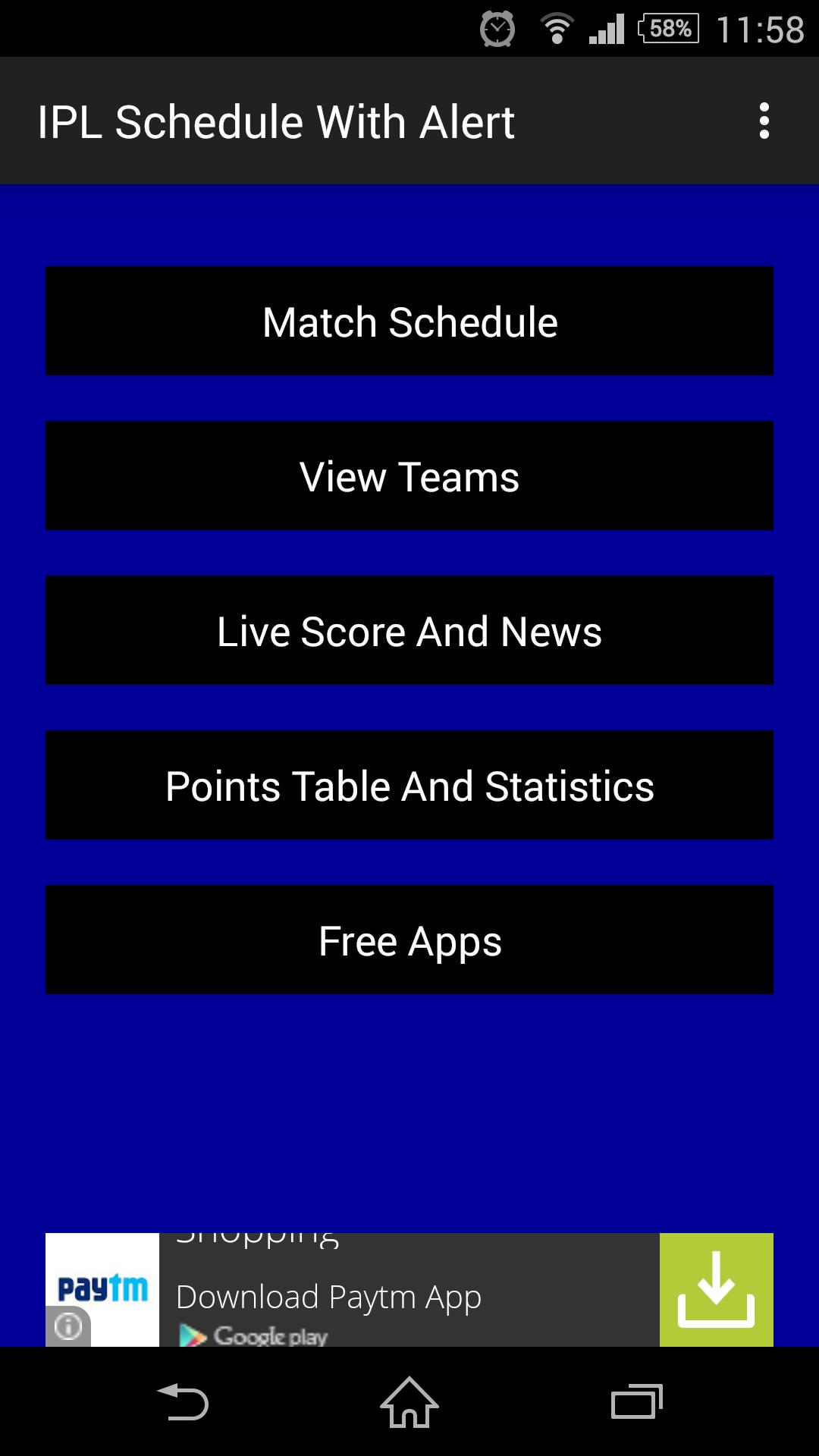Open Live Score And News
This screenshot has height=1456, width=819.
point(409,630)
